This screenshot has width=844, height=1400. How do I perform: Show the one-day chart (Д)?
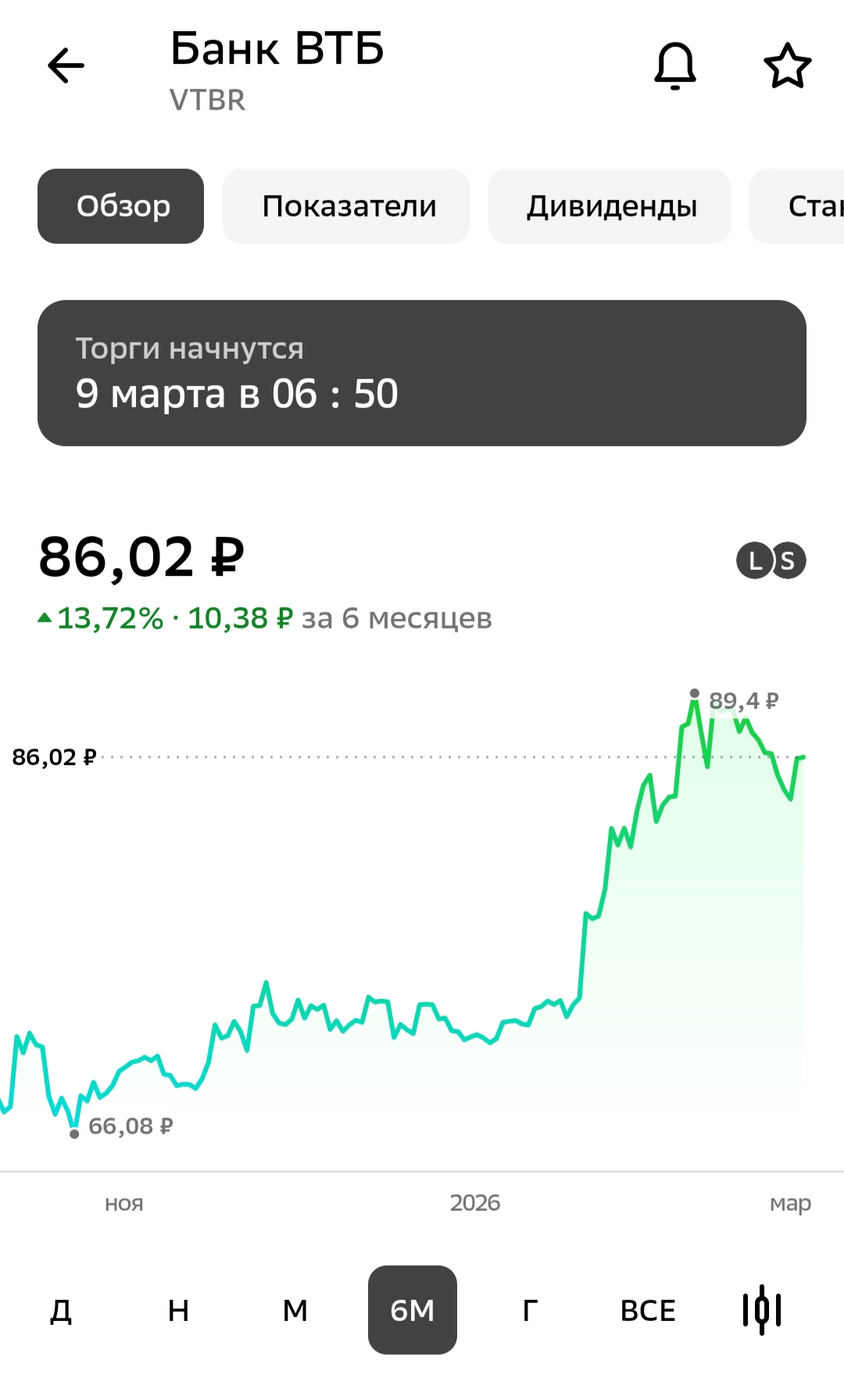pos(61,1310)
